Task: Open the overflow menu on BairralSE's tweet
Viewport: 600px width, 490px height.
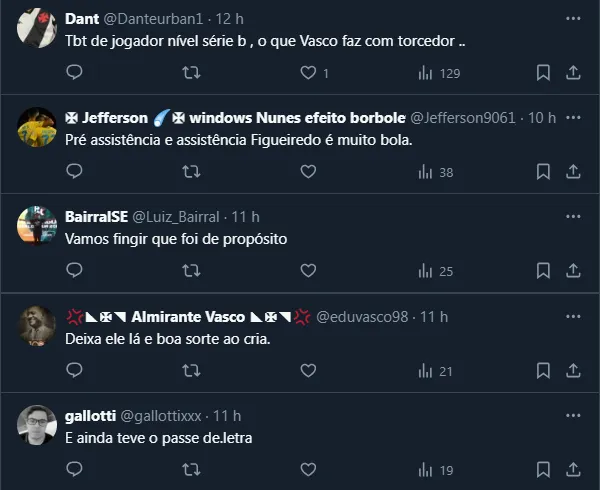Action: tap(572, 216)
